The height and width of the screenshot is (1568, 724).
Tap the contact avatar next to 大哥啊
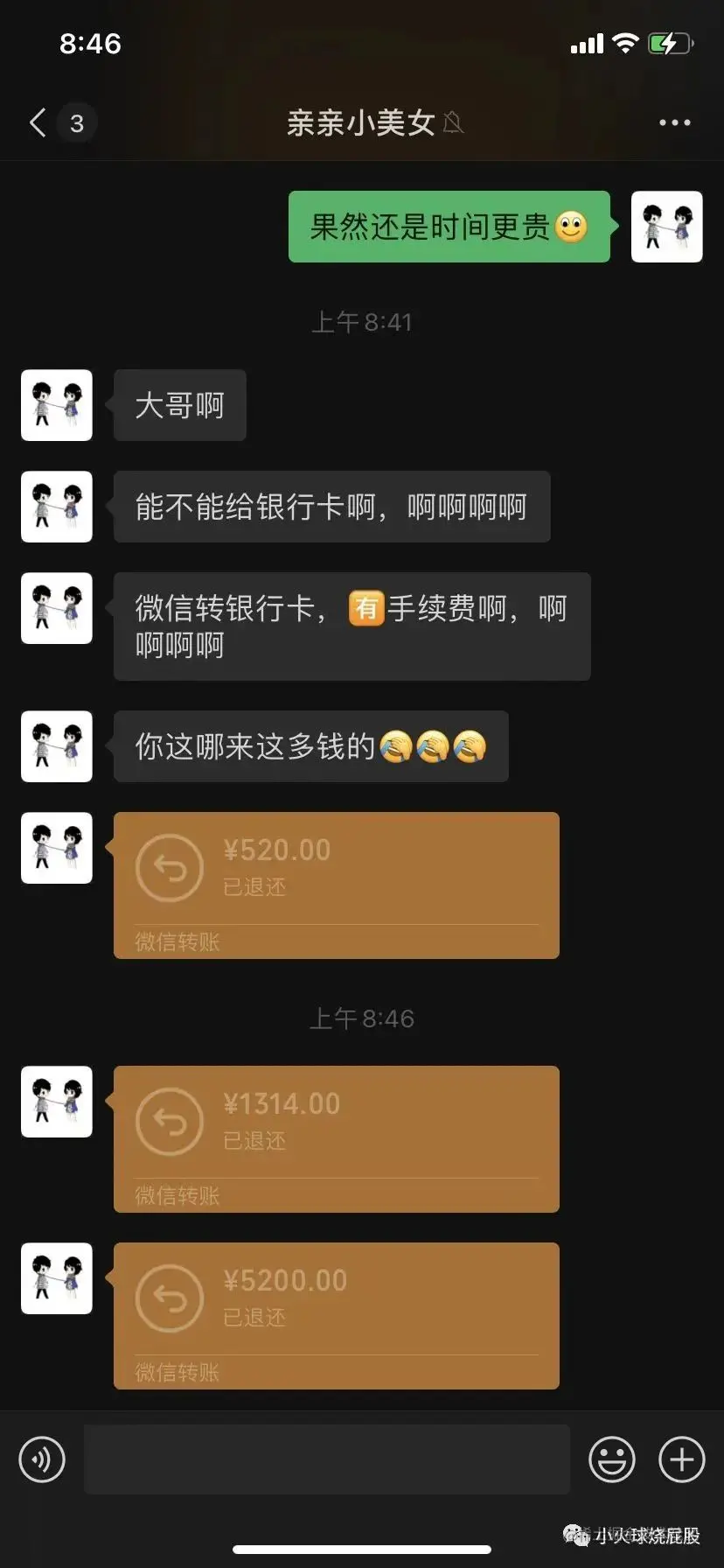coord(56,405)
